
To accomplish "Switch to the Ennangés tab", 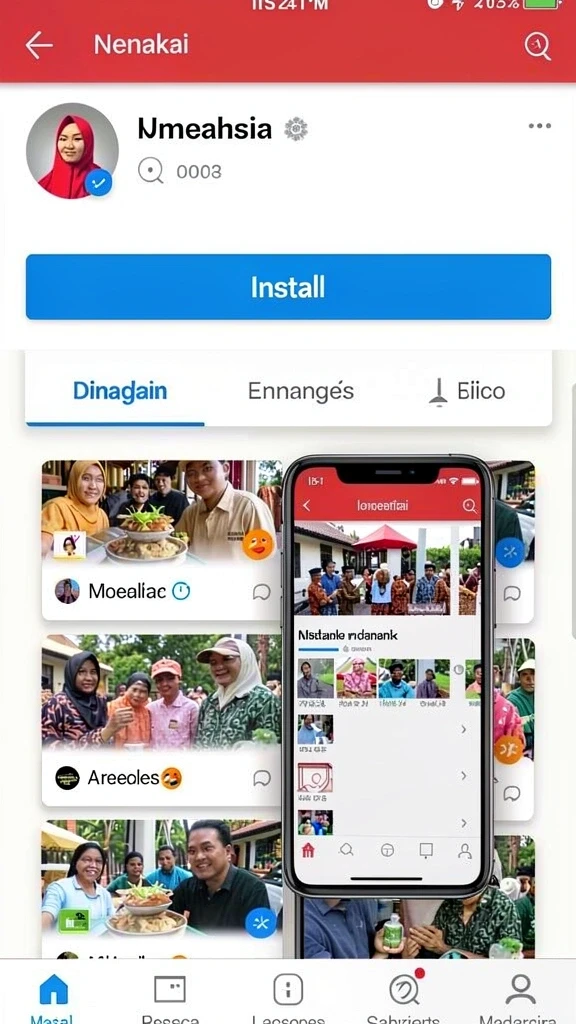I will [x=300, y=391].
